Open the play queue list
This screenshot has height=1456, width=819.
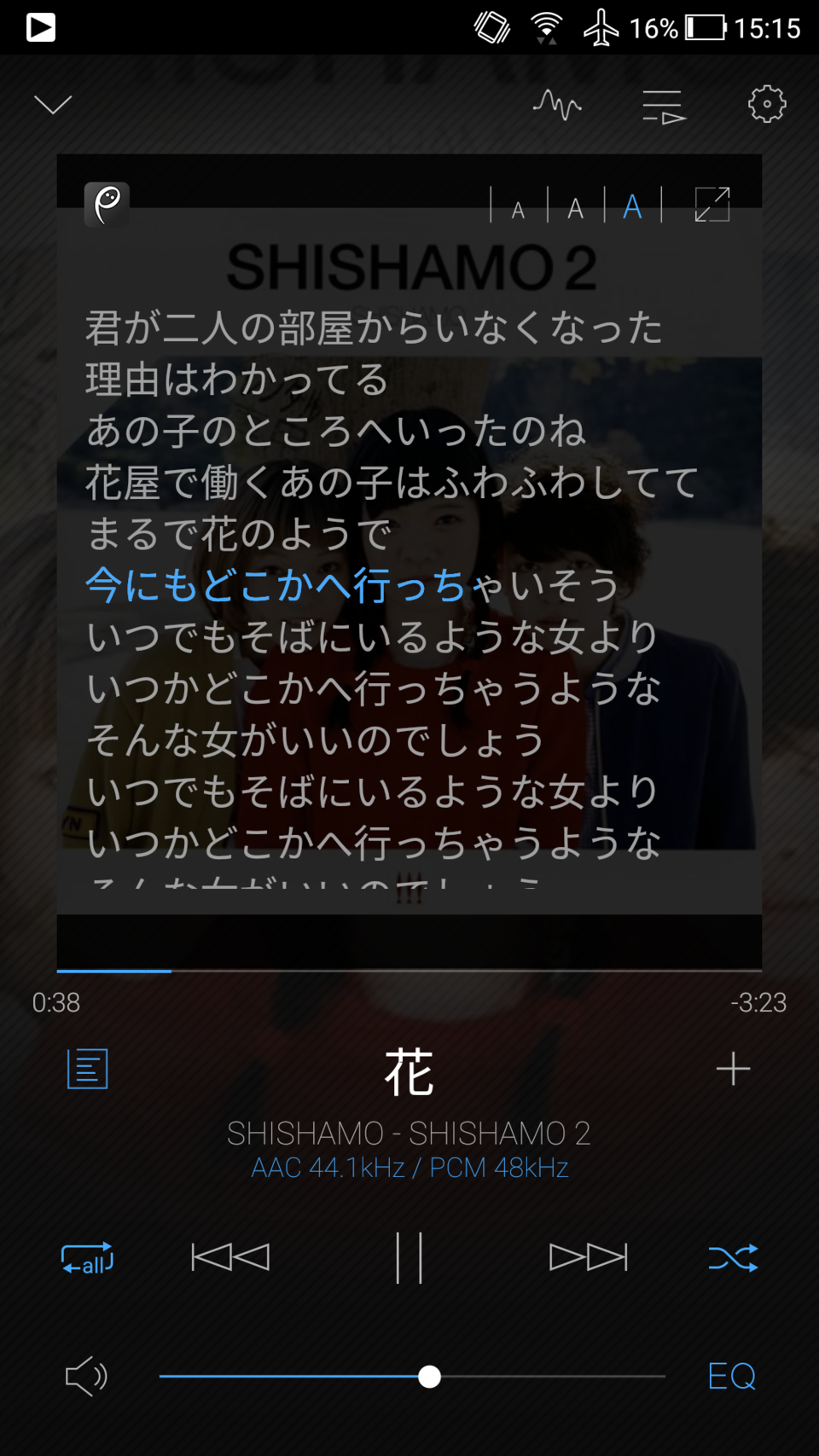[663, 107]
